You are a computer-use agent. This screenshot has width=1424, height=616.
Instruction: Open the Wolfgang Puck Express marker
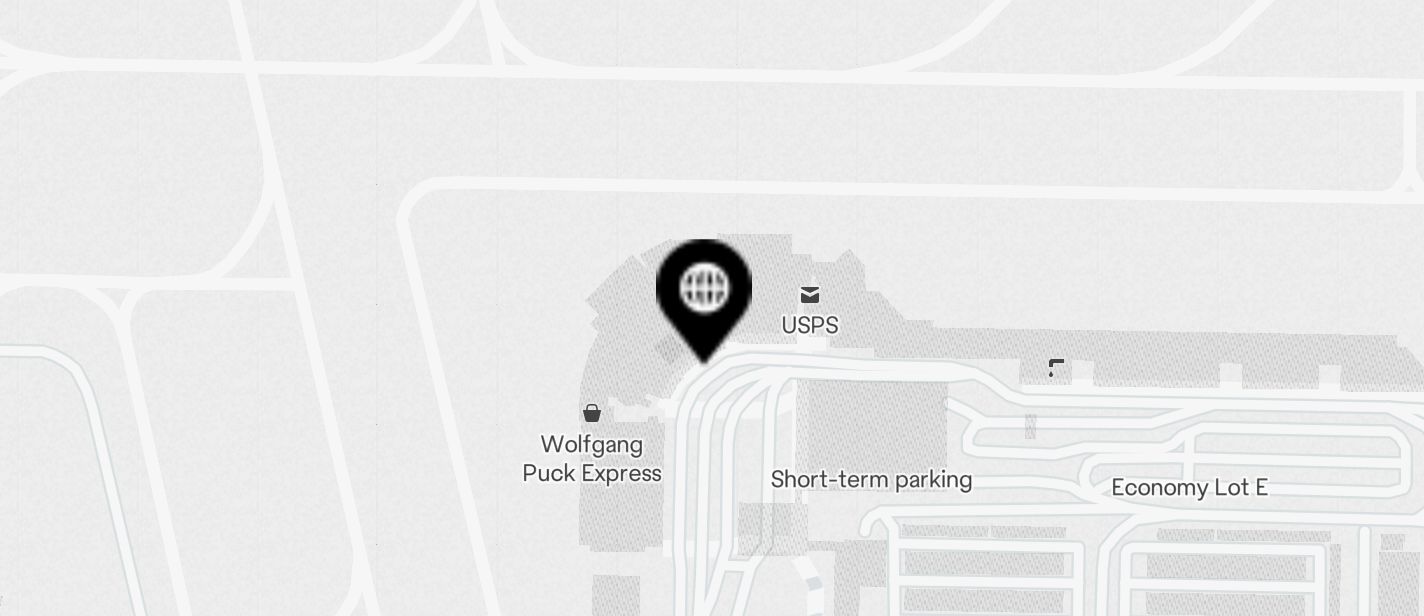592,413
